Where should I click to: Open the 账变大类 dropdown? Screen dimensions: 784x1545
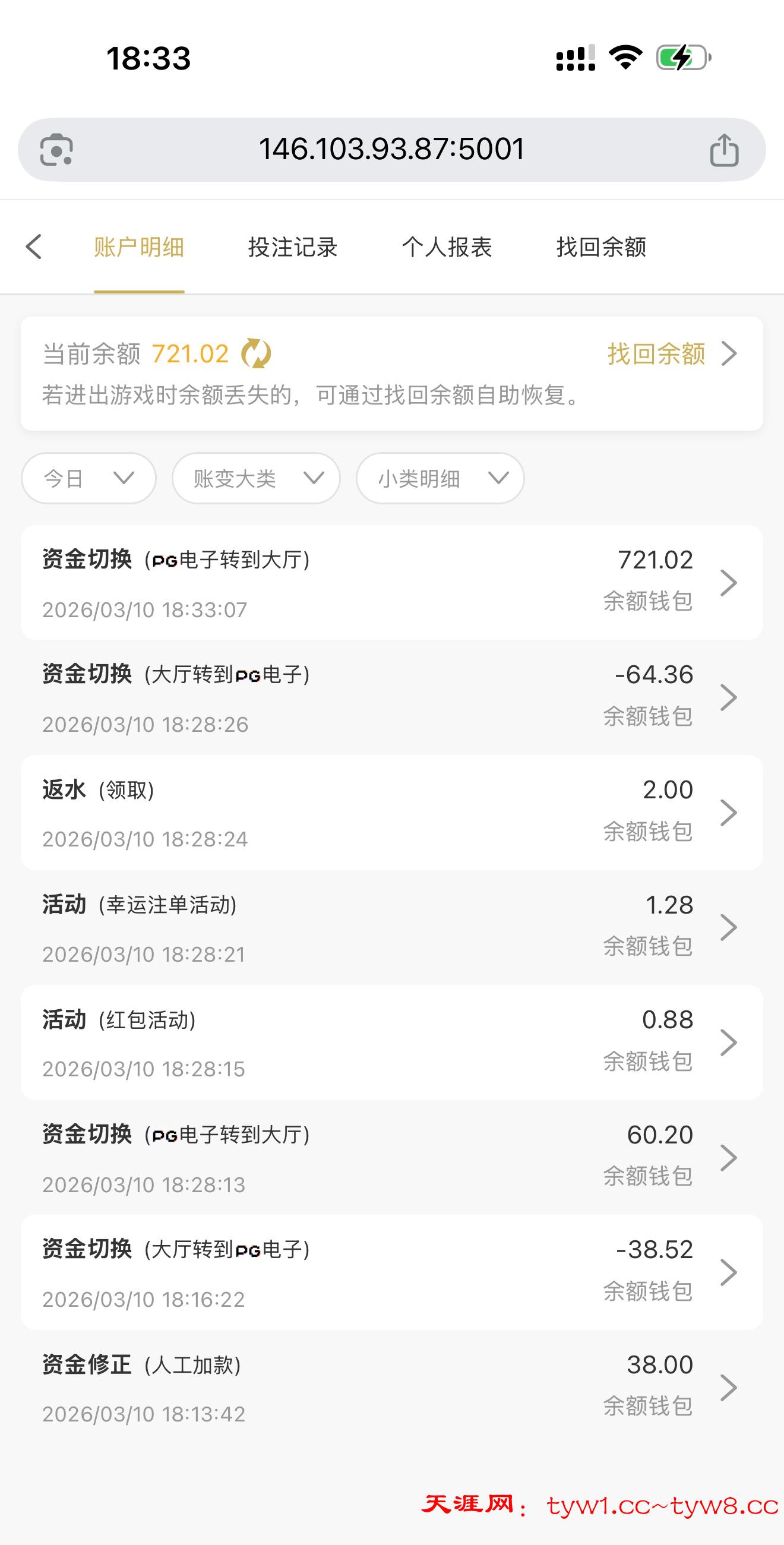(256, 478)
